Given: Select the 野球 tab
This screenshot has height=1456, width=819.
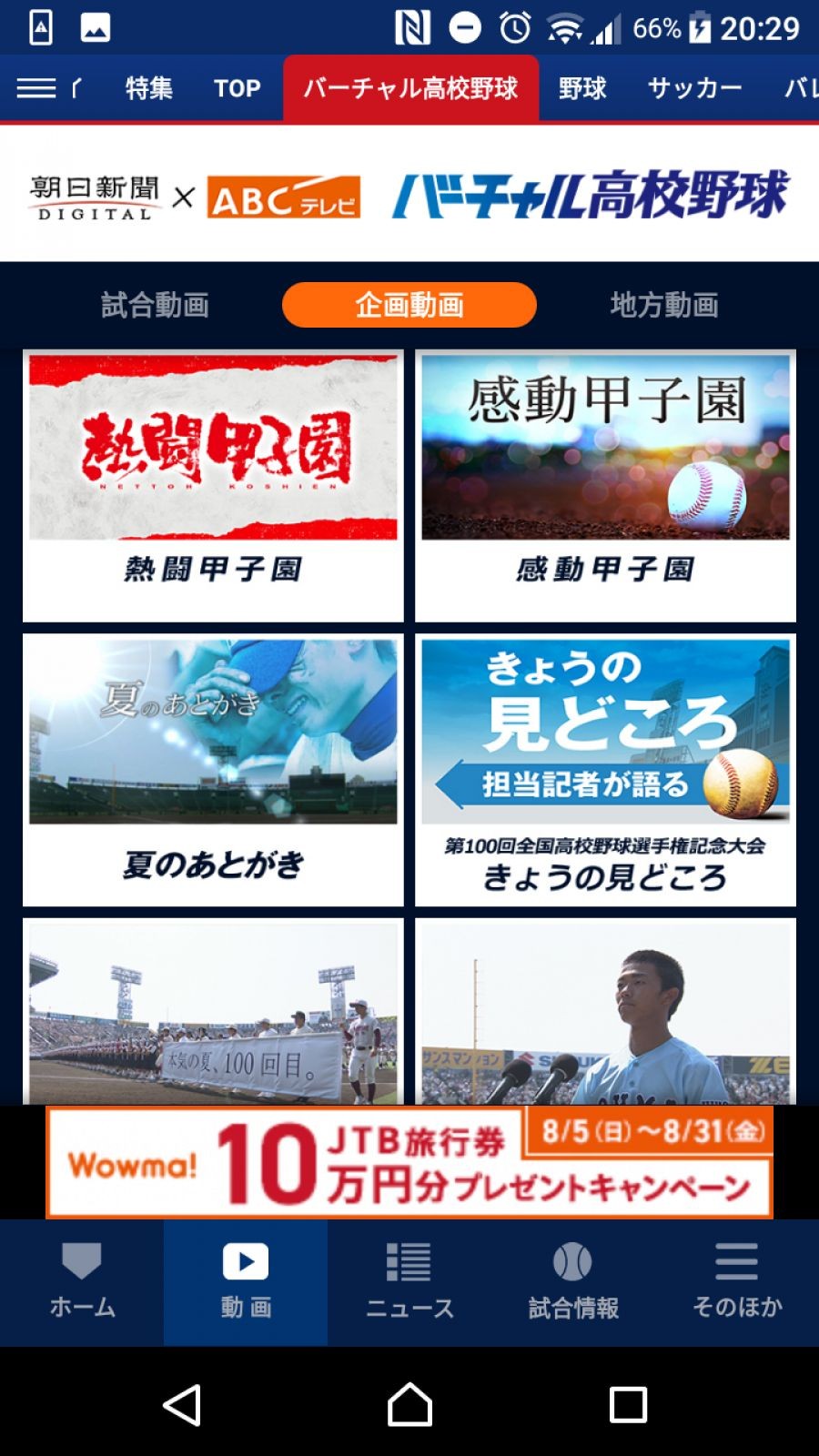Looking at the screenshot, I should point(582,88).
